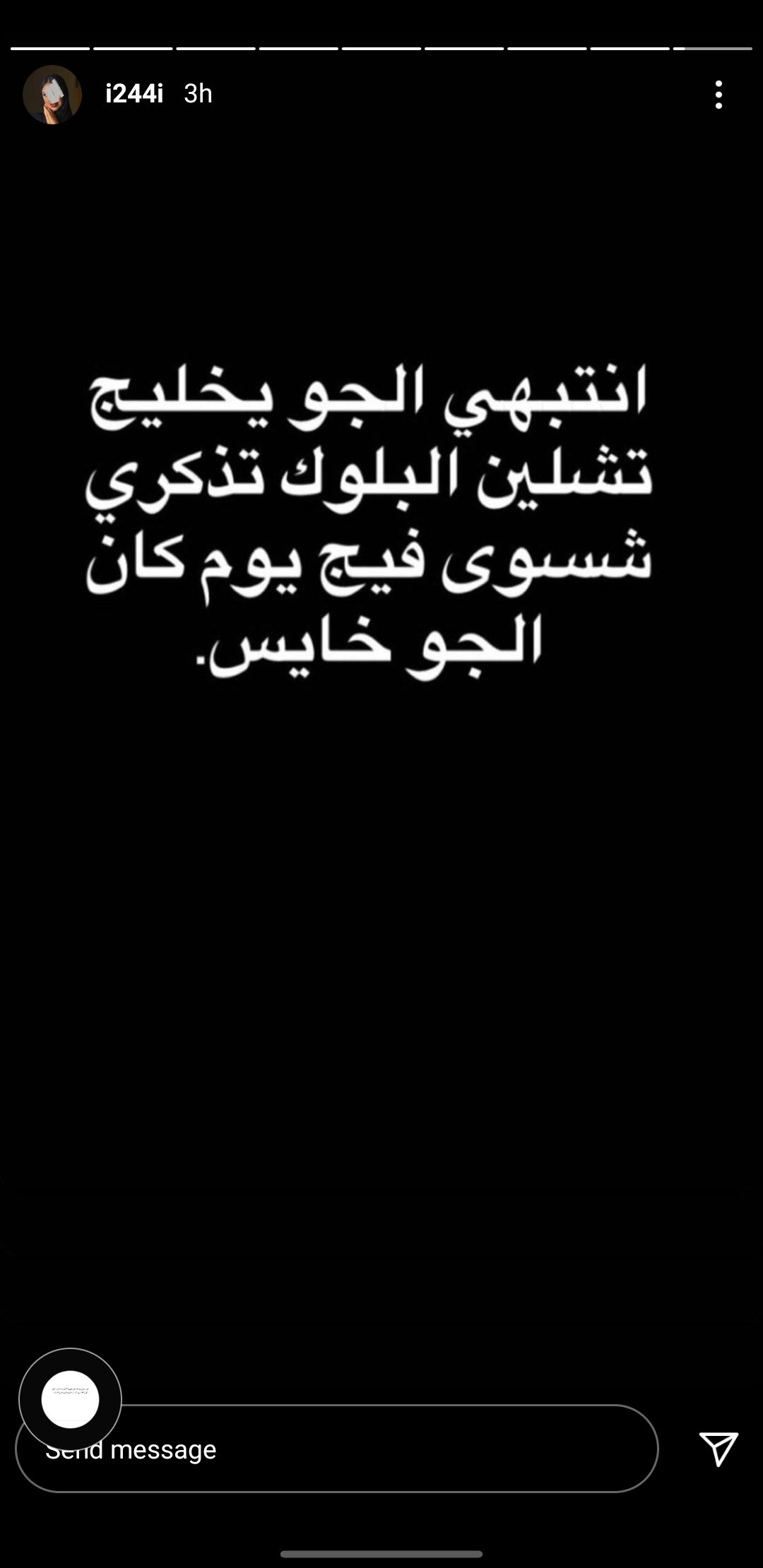Tap the i244i username
Viewport: 763px width, 1568px height.
[134, 93]
